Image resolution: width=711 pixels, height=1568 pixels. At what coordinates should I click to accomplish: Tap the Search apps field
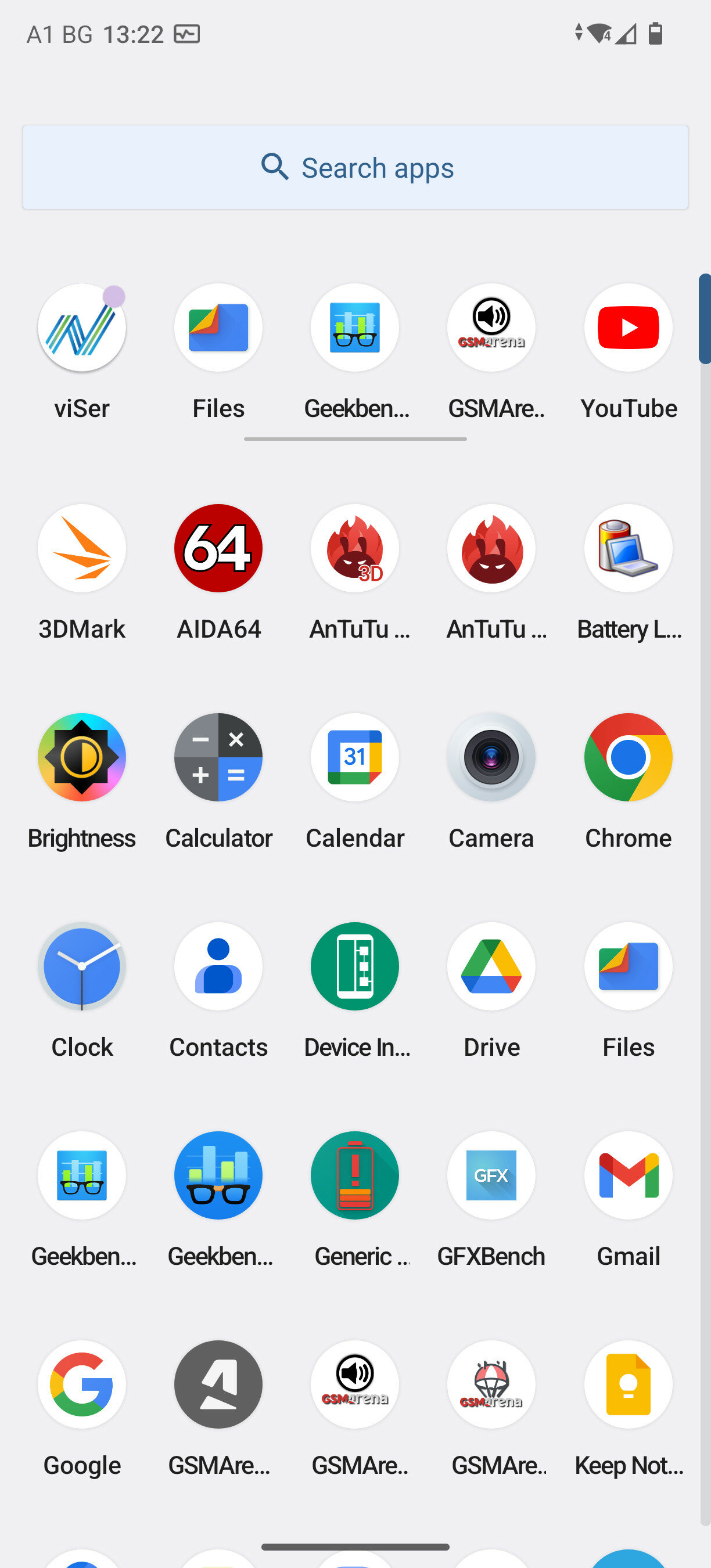click(355, 167)
